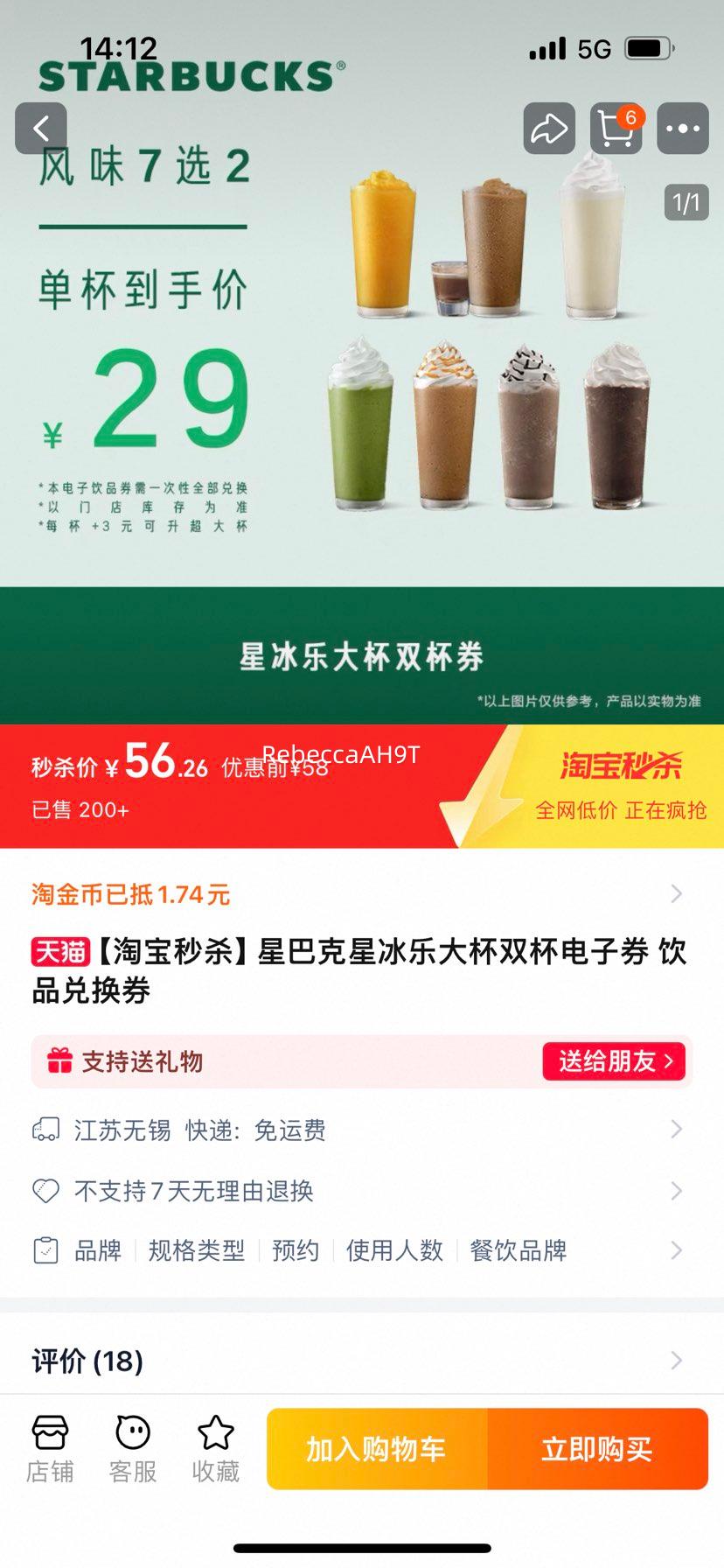Contact 客服 customer service
Image resolution: width=724 pixels, height=1568 pixels.
[132, 1445]
